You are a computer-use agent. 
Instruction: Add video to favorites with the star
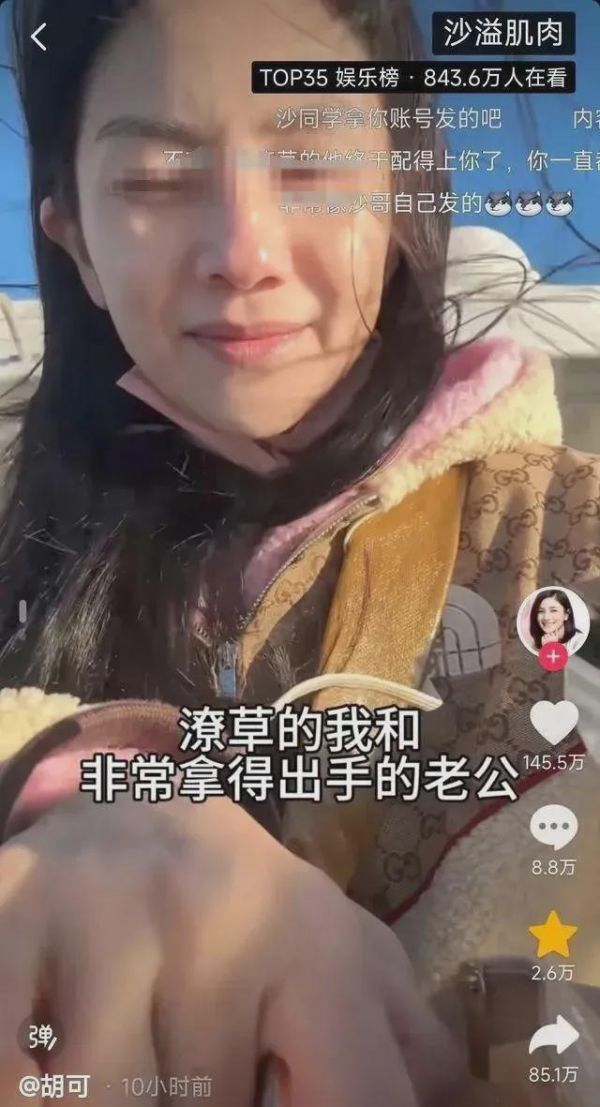click(x=553, y=935)
